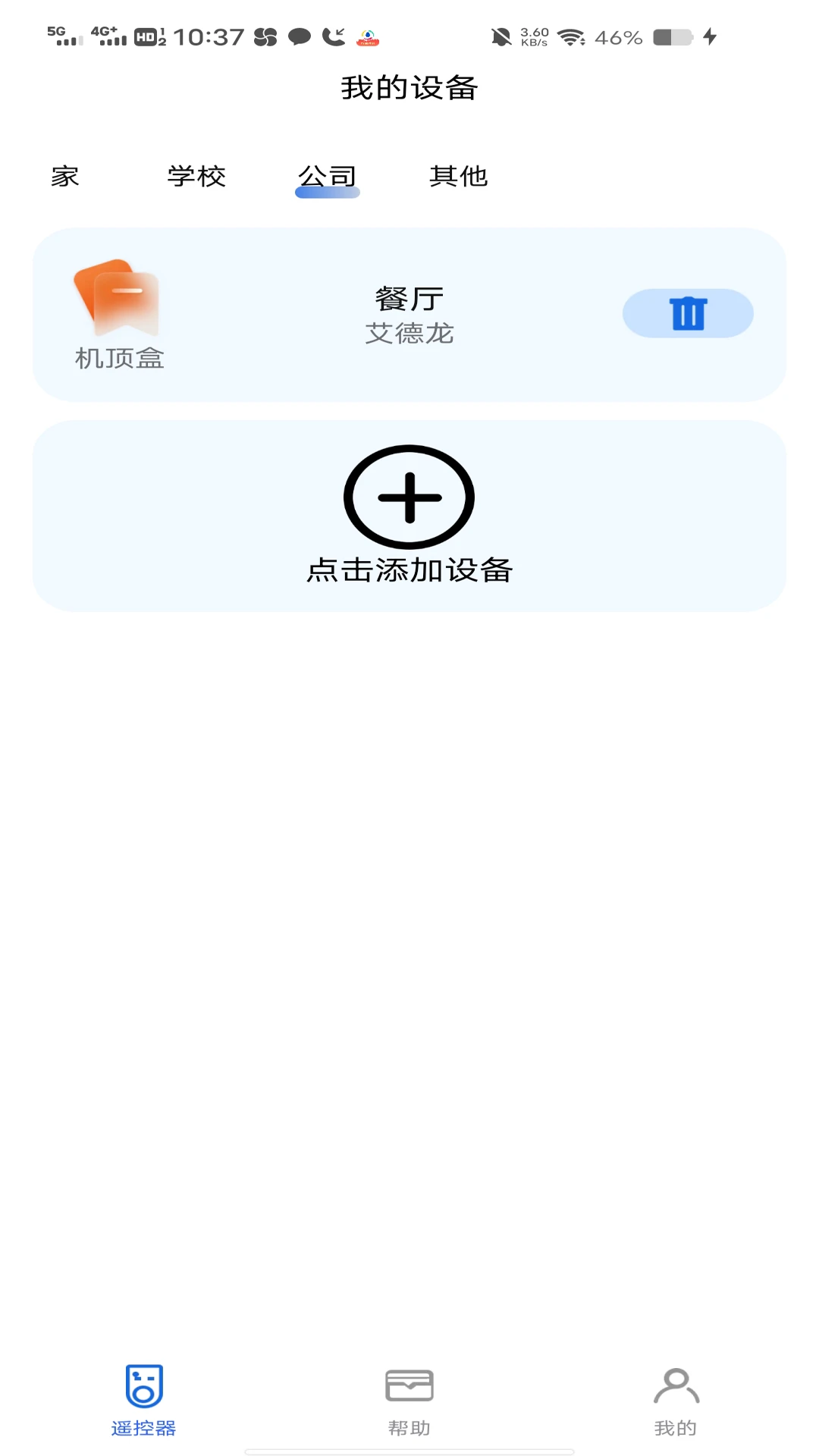Switch to the 家 tab

pos(64,176)
